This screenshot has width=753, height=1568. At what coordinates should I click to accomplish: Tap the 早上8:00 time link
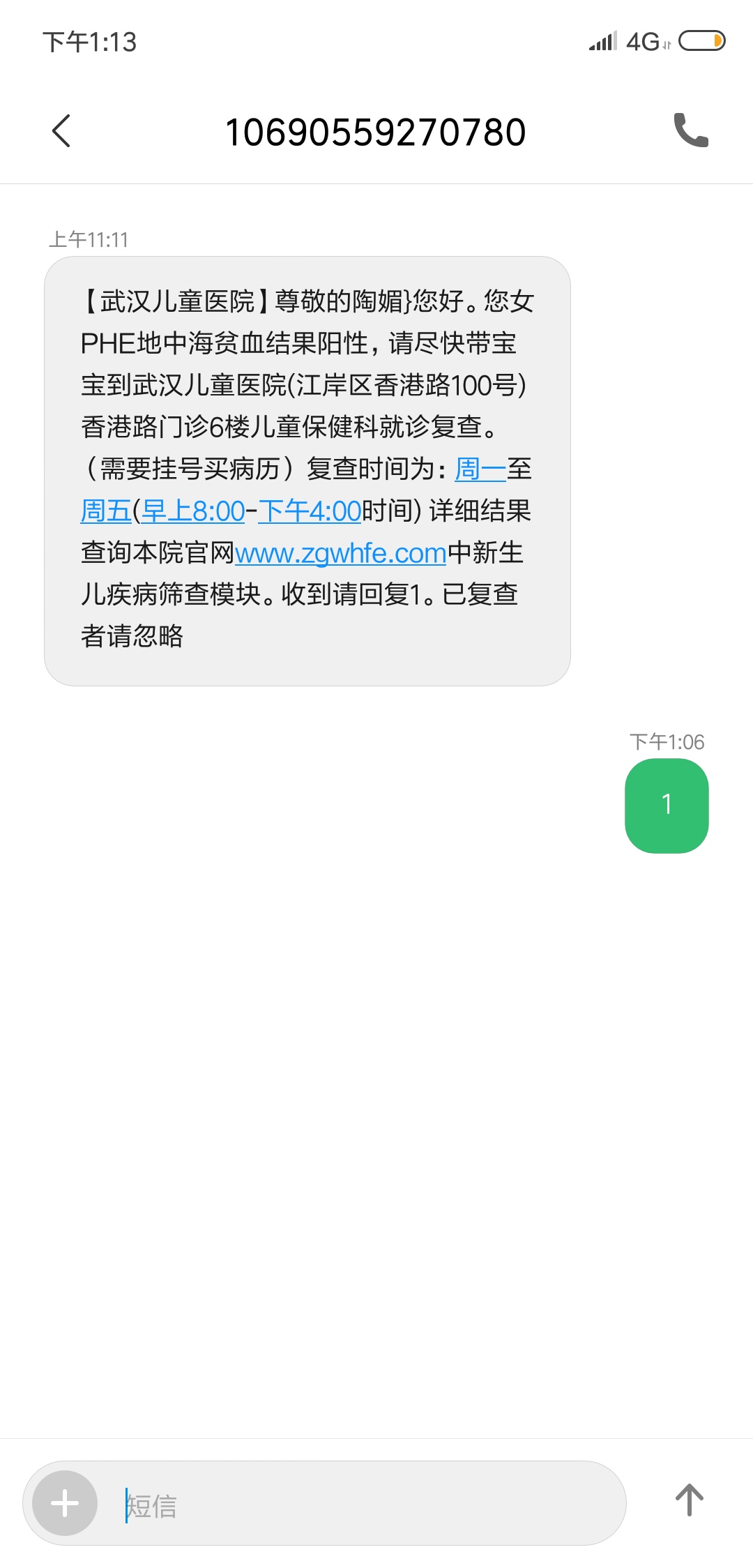pos(192,511)
